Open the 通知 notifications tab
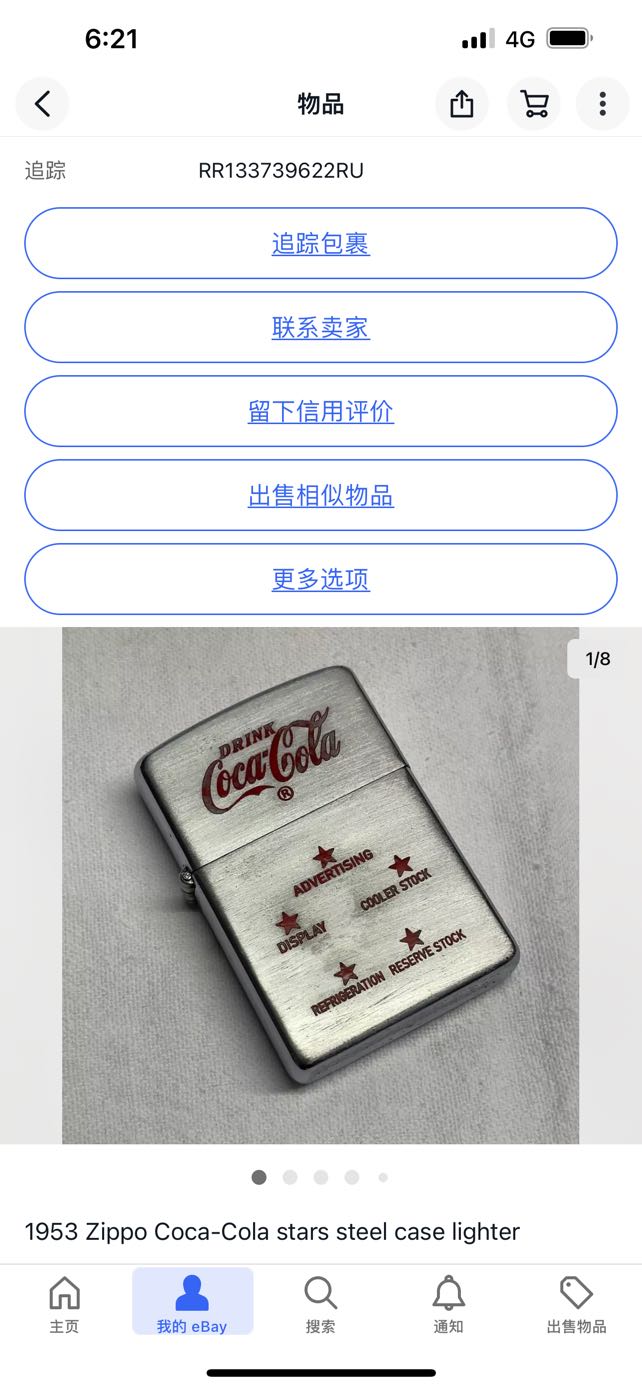Viewport: 642px width, 1389px height. tap(448, 1304)
